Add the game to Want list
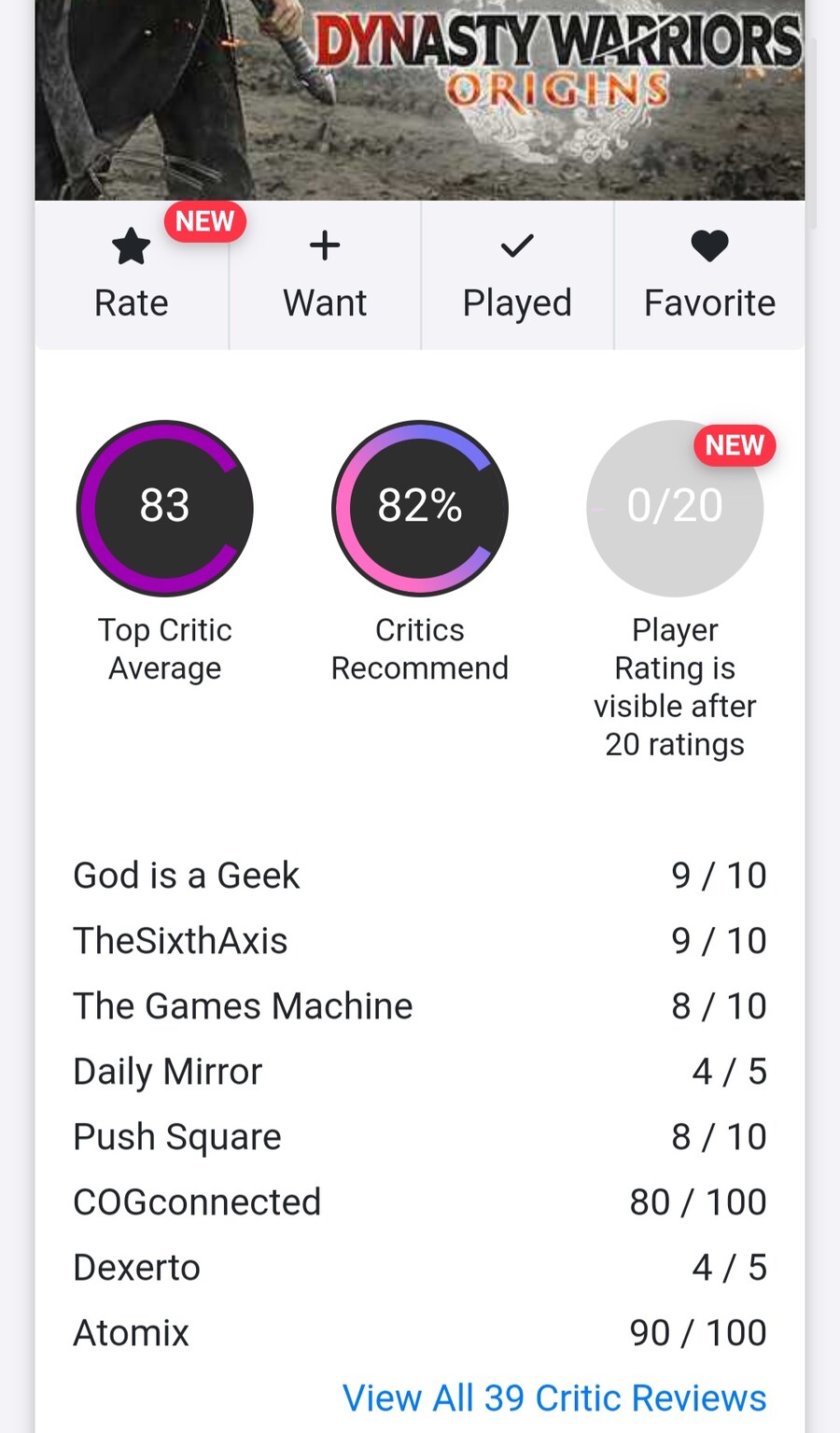 pos(325,275)
